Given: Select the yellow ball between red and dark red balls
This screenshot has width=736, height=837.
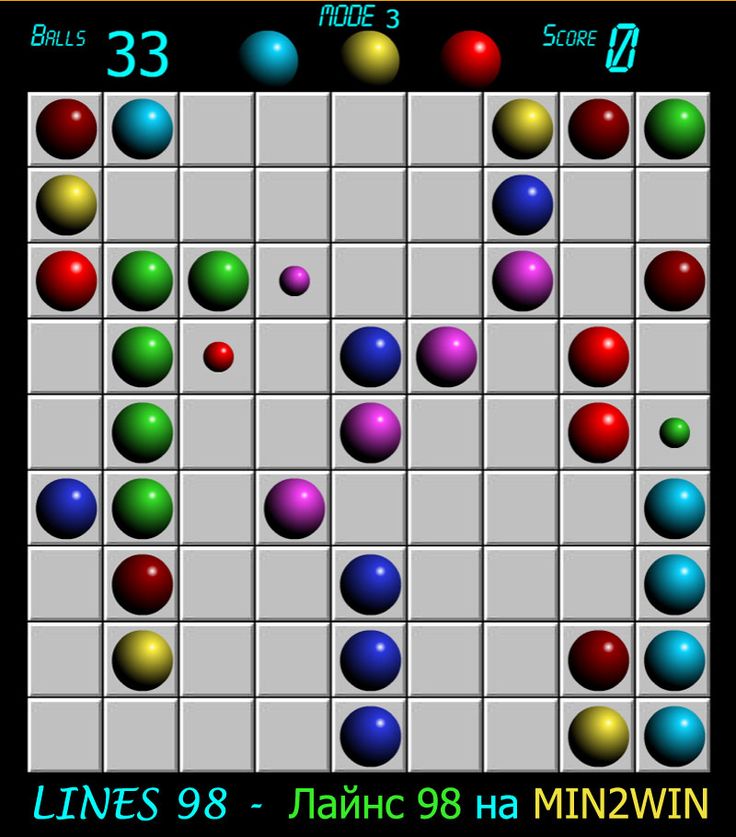Looking at the screenshot, I should pyautogui.click(x=66, y=205).
